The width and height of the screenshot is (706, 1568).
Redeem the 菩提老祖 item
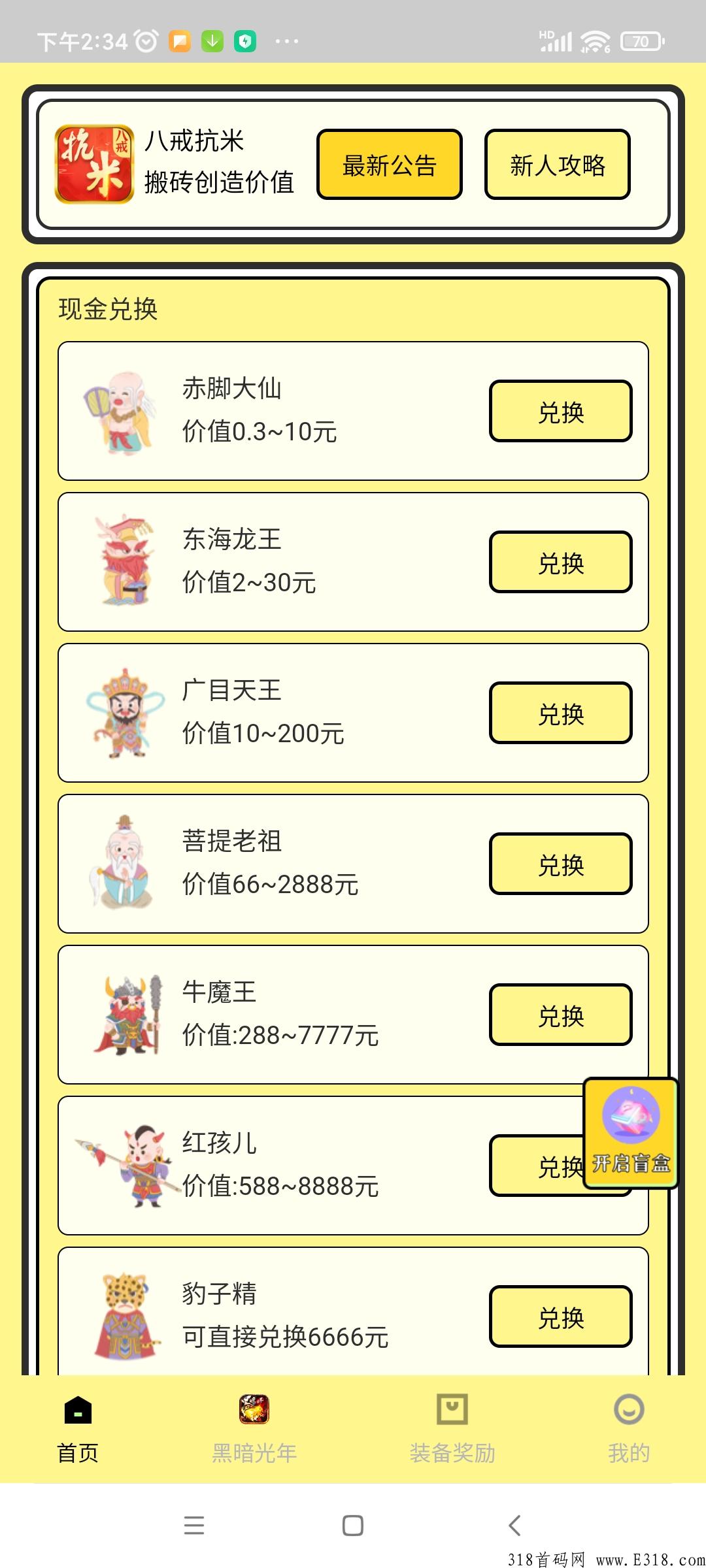[560, 864]
